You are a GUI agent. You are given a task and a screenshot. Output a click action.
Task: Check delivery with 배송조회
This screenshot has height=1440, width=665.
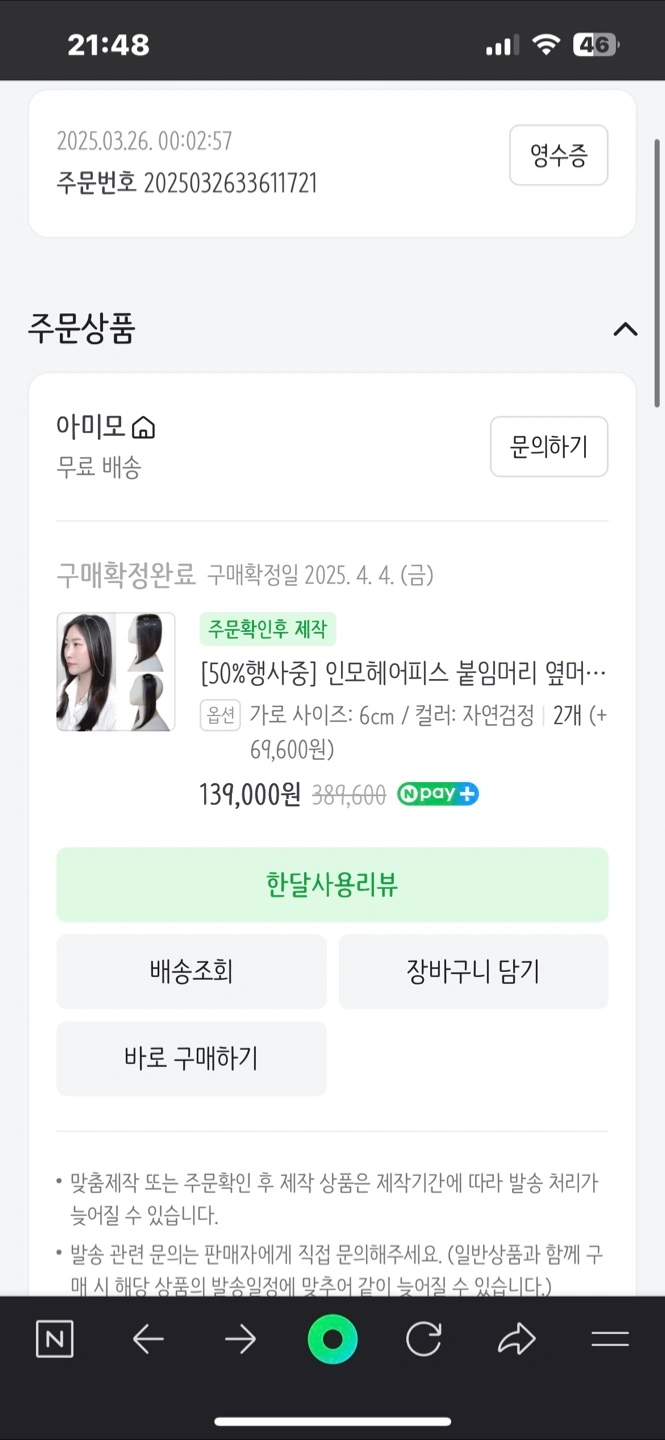[191, 971]
